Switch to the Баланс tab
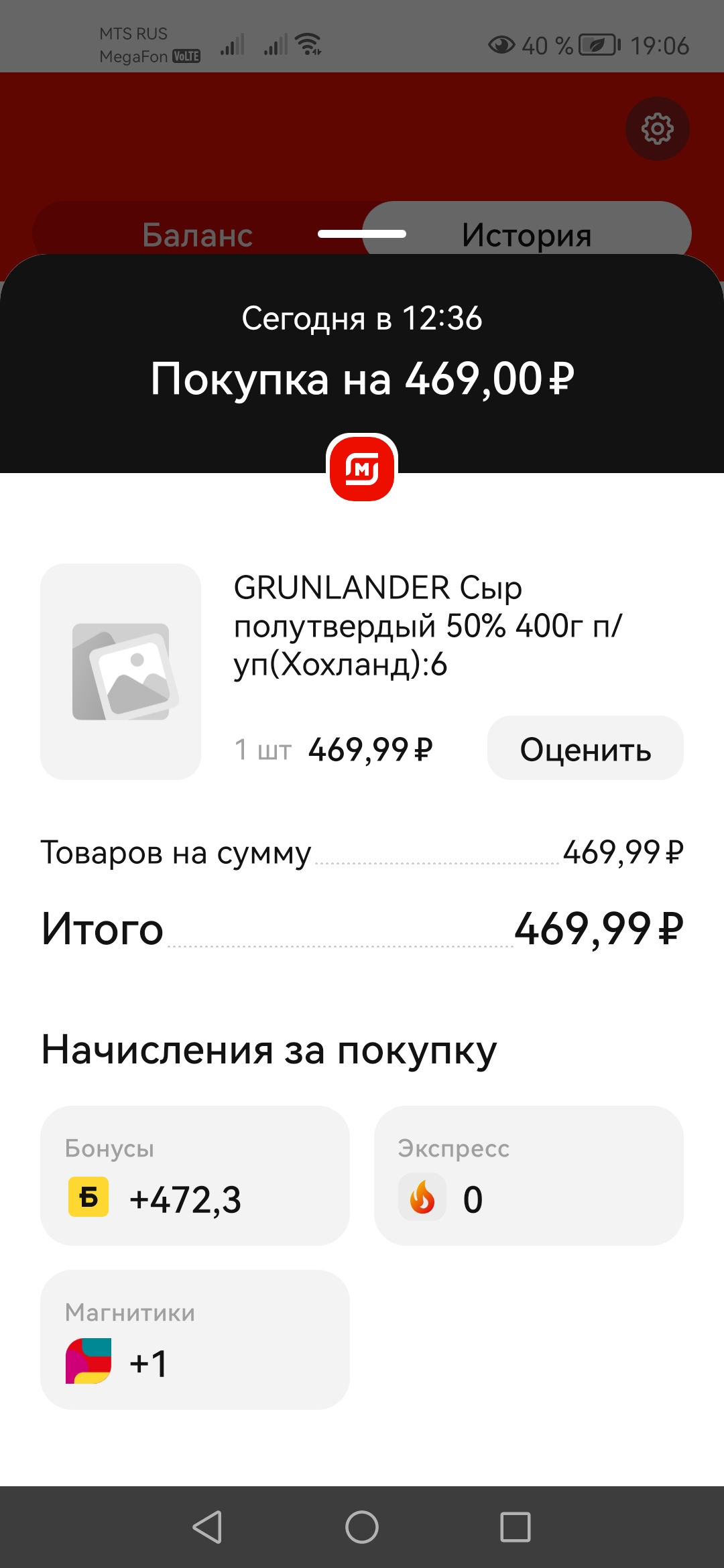Image resolution: width=724 pixels, height=1568 pixels. 198,235
